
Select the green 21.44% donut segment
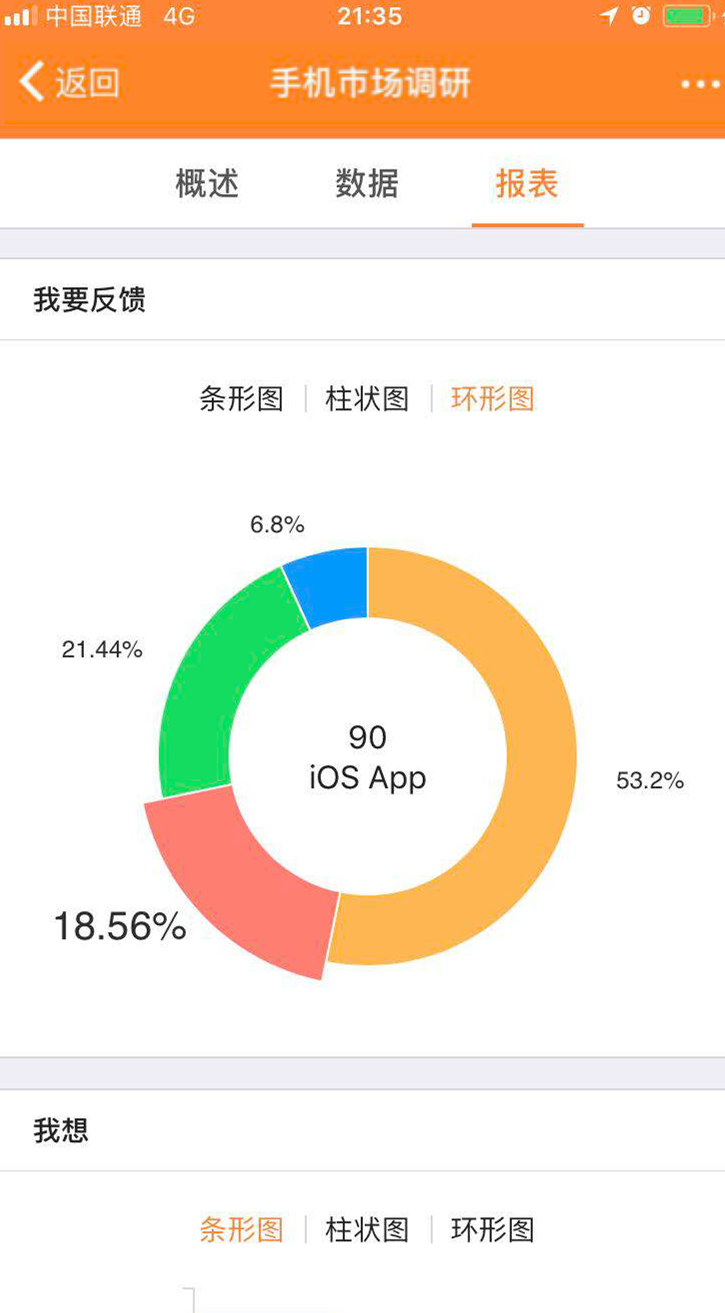point(215,680)
